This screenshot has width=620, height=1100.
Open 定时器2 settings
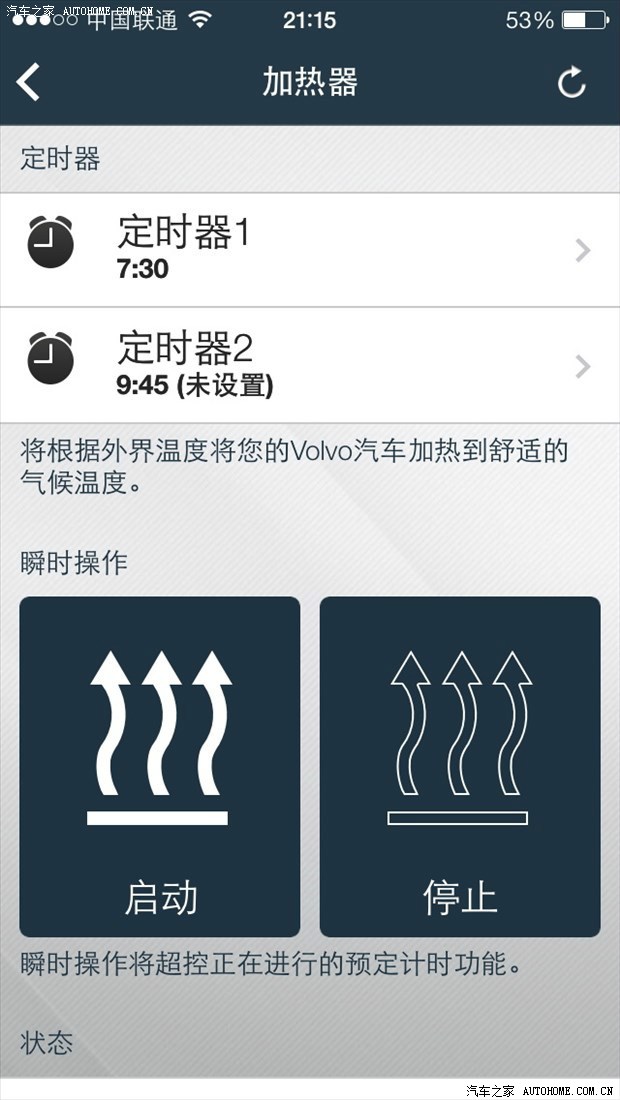pos(310,366)
